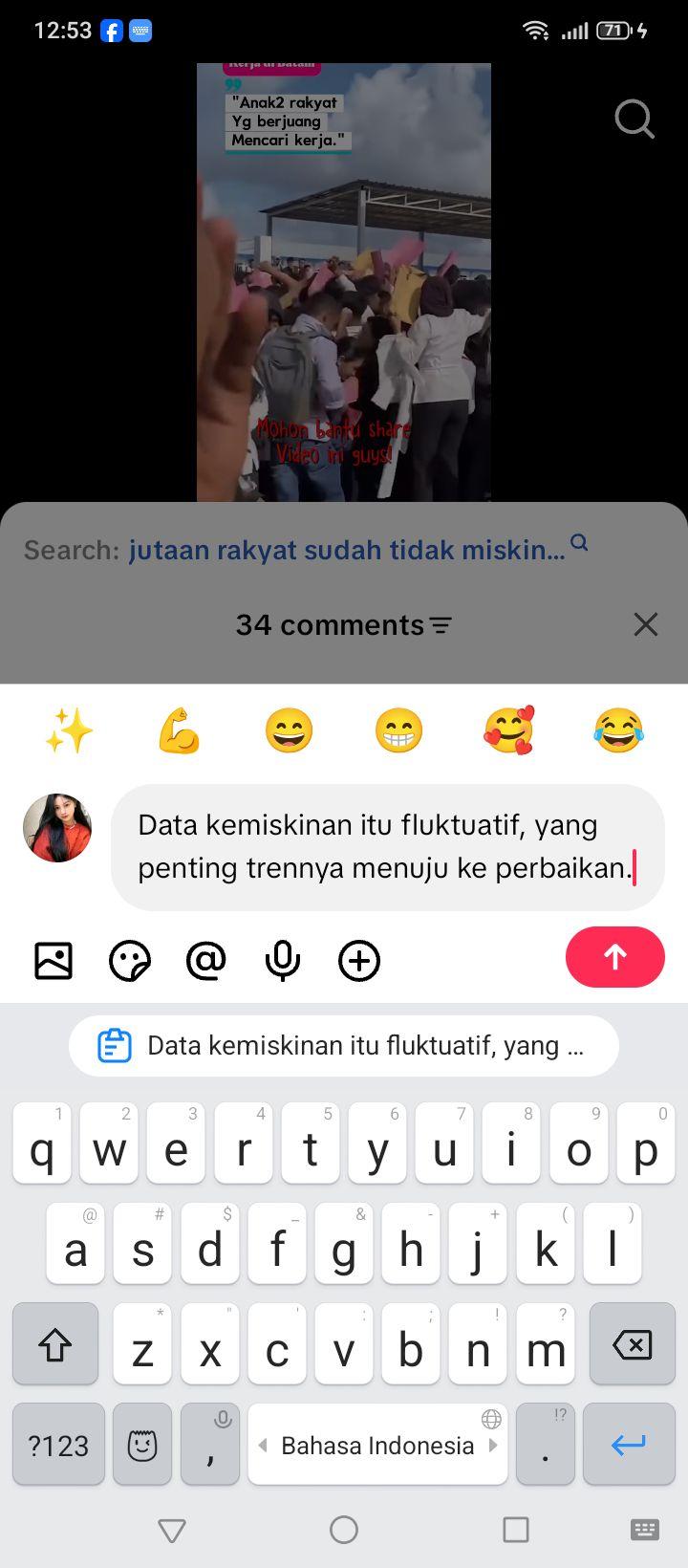Open suggested search "jutaan rakyat sudah tidak miskin"
The width and height of the screenshot is (688, 1568).
pos(347,550)
